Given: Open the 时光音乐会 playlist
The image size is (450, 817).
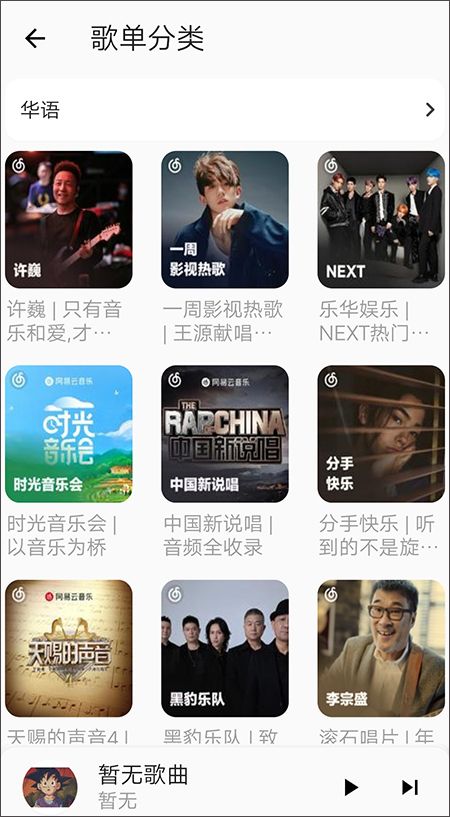Looking at the screenshot, I should (x=69, y=434).
